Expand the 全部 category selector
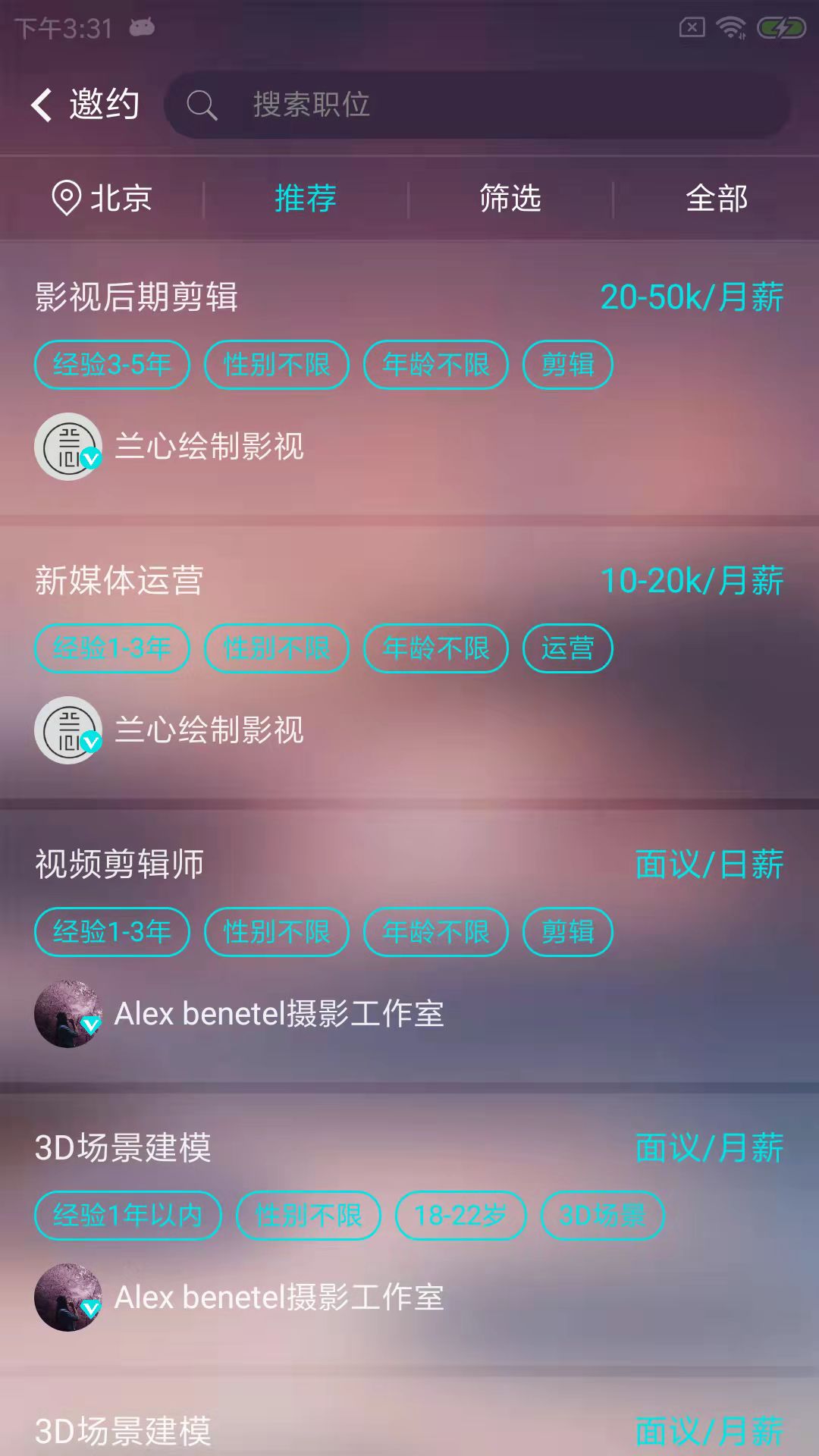Screen dimensions: 819x1456 717,198
